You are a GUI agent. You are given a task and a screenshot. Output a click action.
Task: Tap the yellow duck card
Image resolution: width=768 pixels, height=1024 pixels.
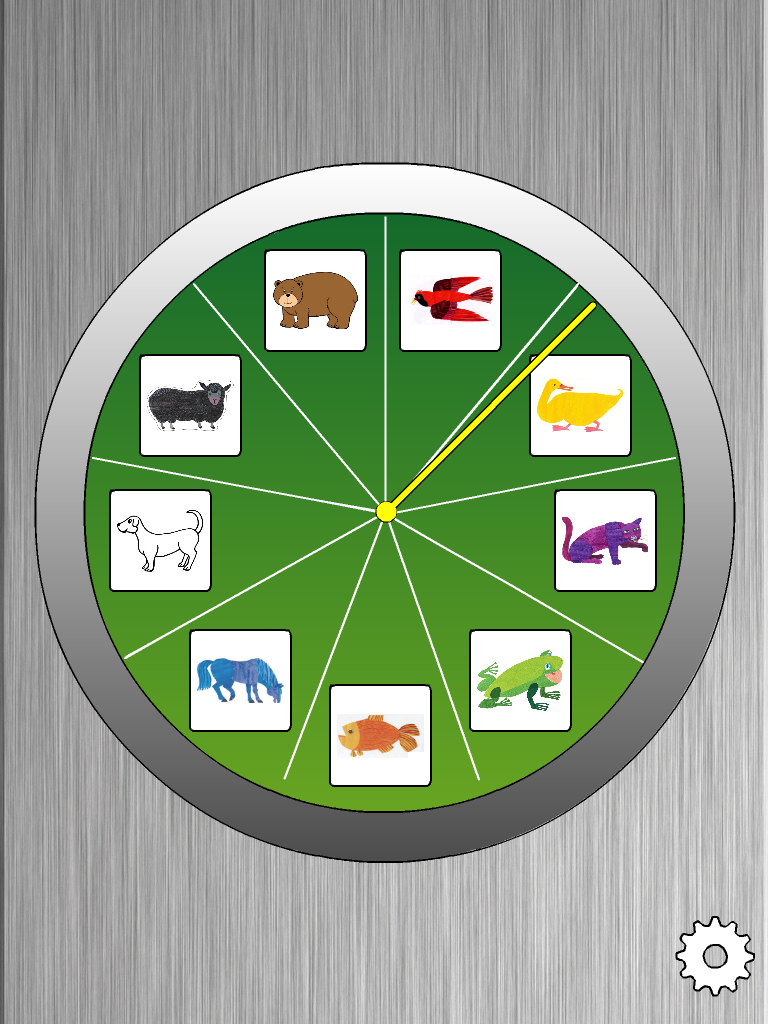click(x=580, y=406)
